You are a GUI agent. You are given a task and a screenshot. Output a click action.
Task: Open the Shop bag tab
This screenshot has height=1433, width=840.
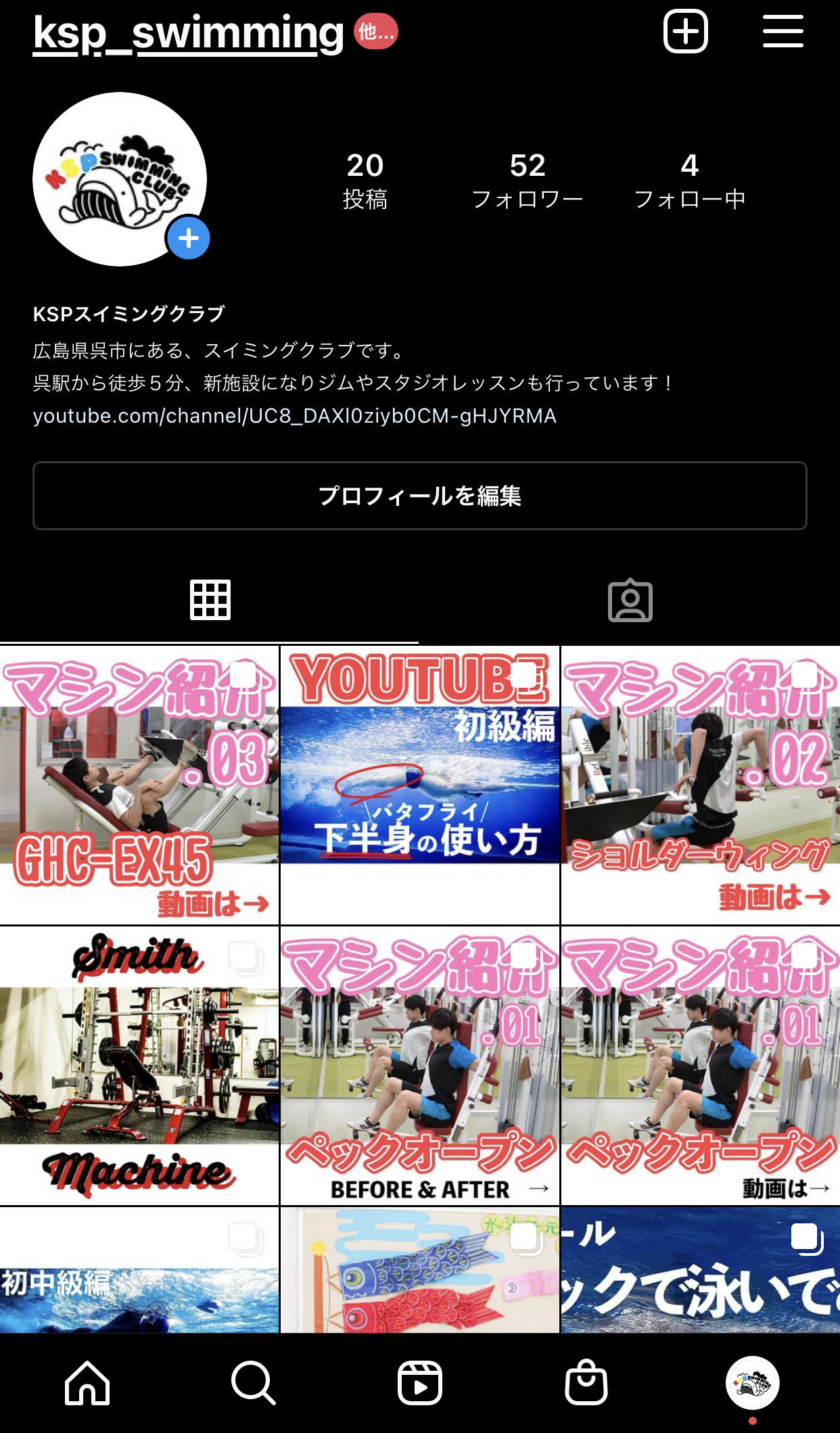(x=586, y=1383)
